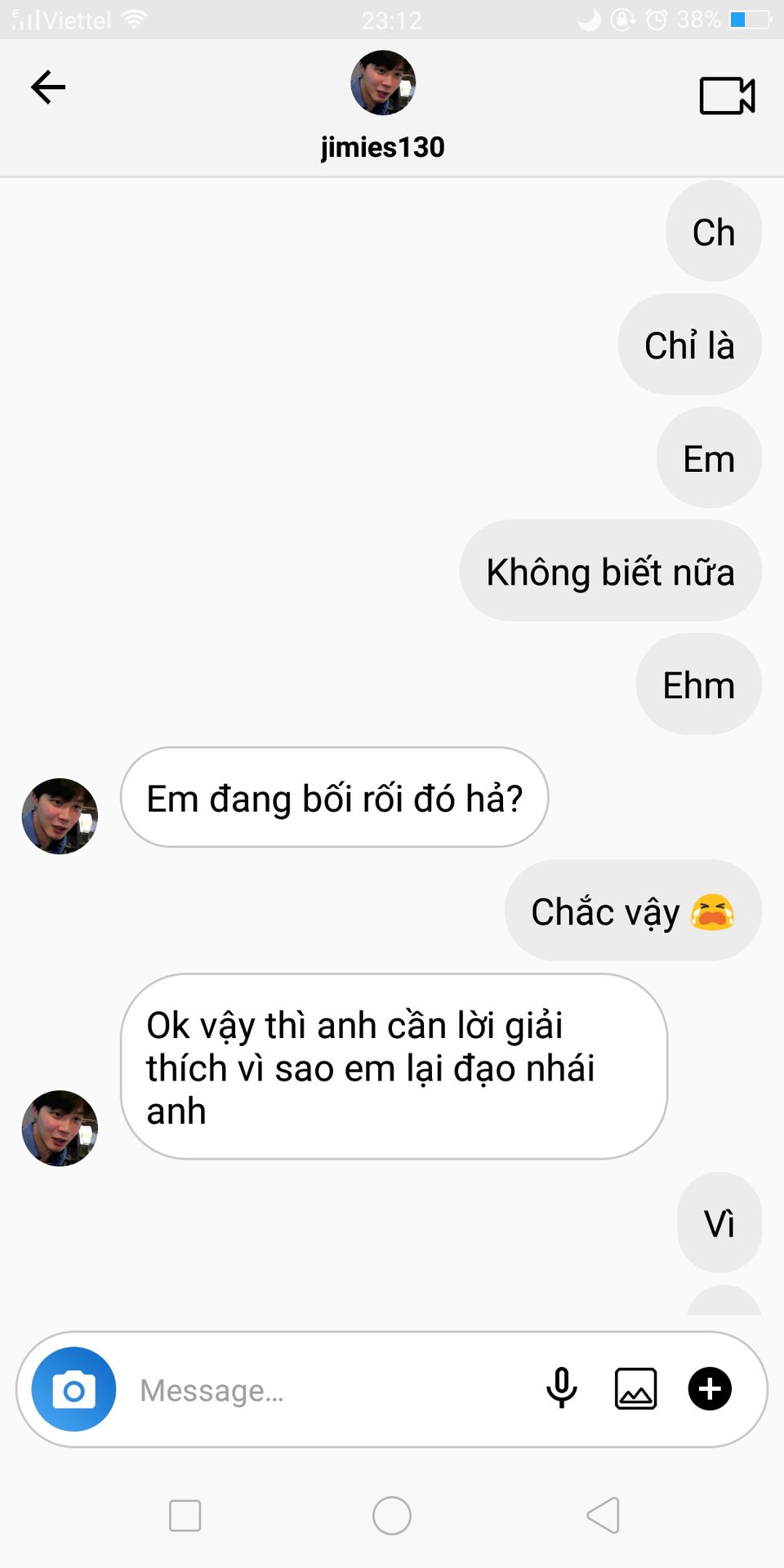Pick a photo from the gallery icon
This screenshot has height=1568, width=784.
tap(635, 1388)
